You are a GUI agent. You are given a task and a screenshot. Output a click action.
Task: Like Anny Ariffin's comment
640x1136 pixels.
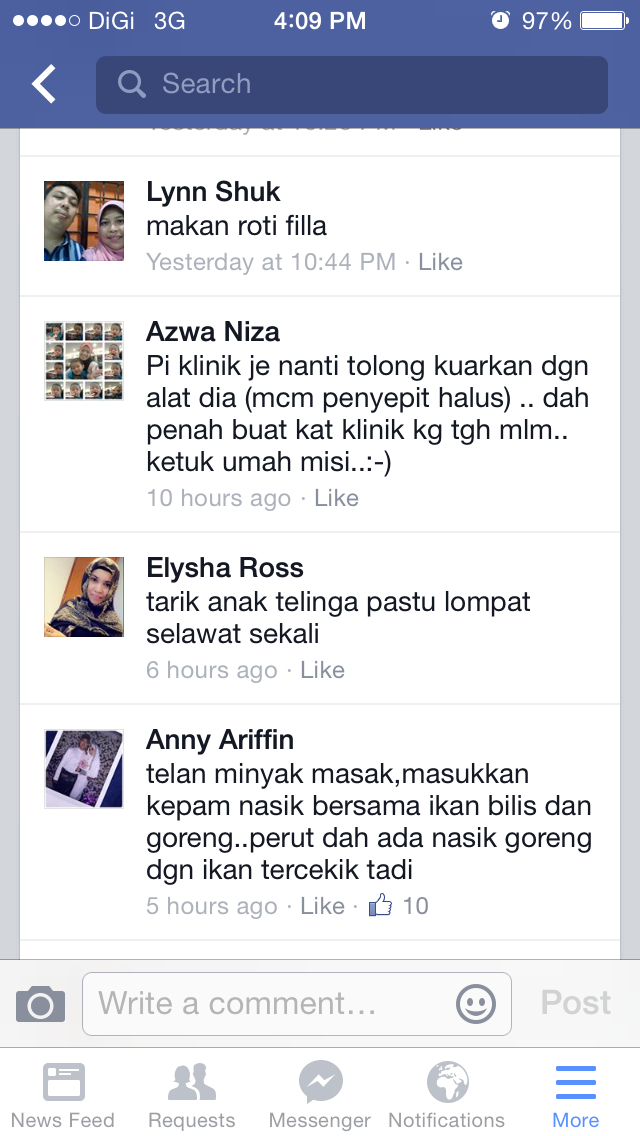point(322,906)
